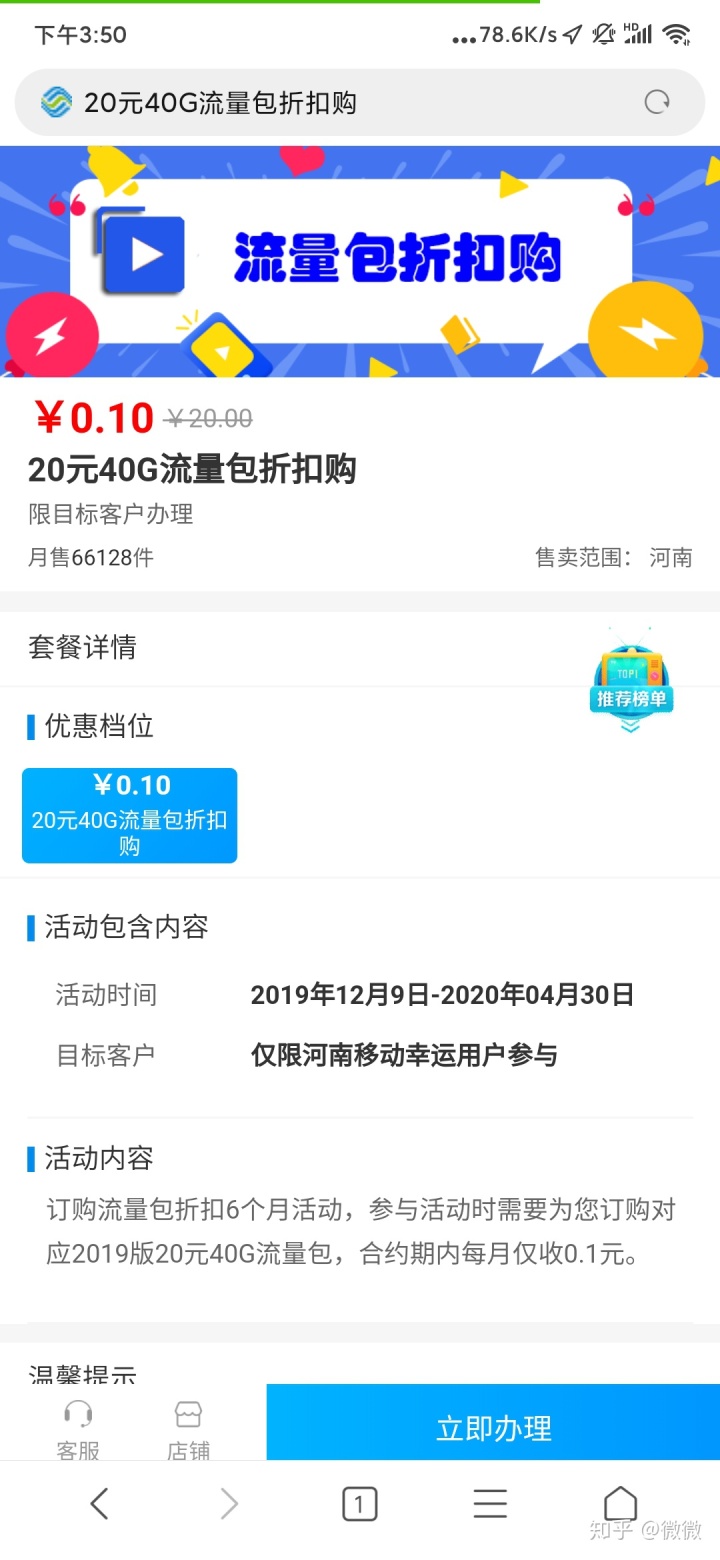Screen dimensions: 720x1560
Task: Tap 立即办理 to apply now
Action: point(493,1427)
